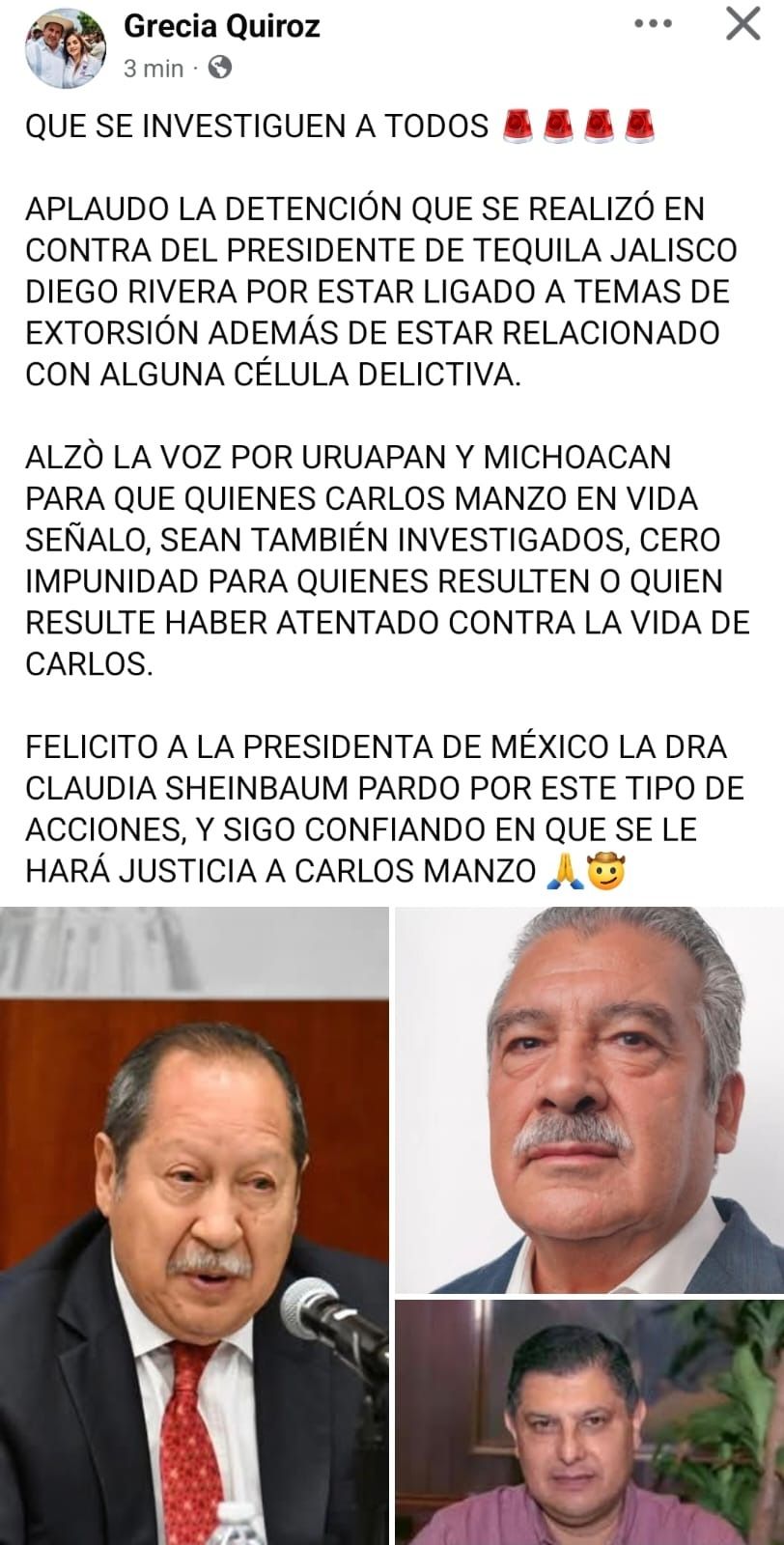This screenshot has width=784, height=1545.
Task: Open the photo of man in pink shirt
Action: 589,1421
